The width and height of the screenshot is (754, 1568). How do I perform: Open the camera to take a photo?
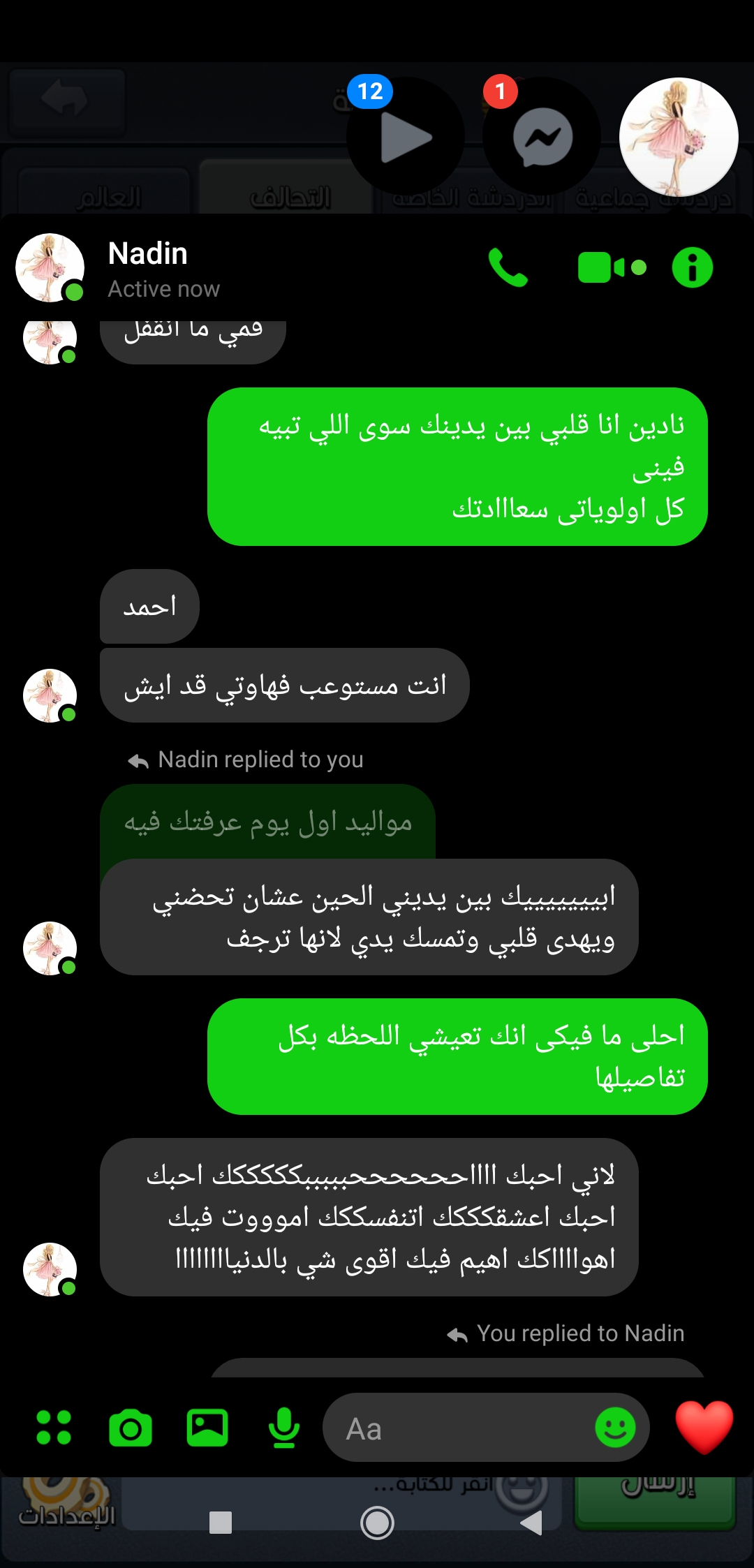131,1428
